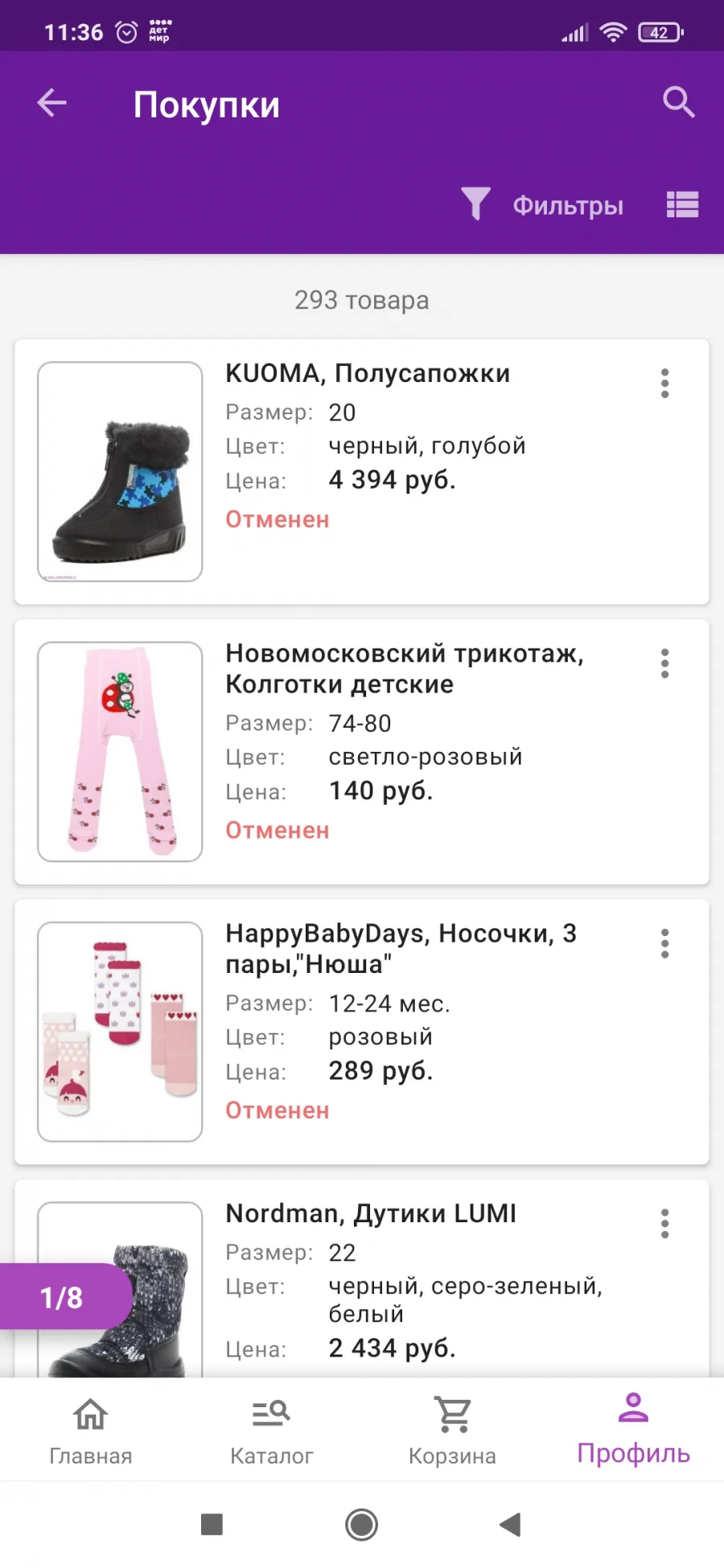Open the Каталог tab

click(x=272, y=1431)
